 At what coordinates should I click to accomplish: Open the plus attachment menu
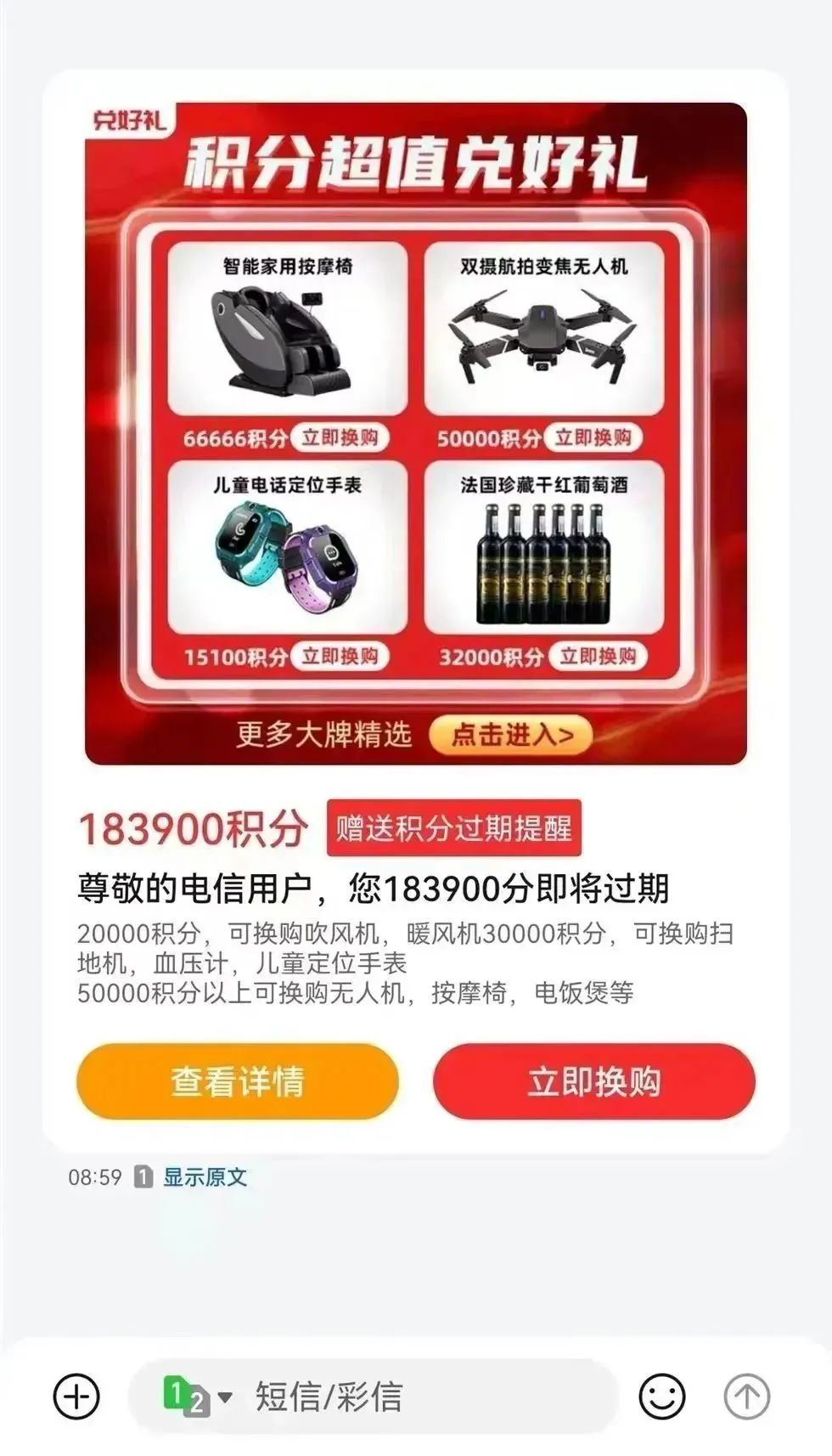coord(76,1397)
